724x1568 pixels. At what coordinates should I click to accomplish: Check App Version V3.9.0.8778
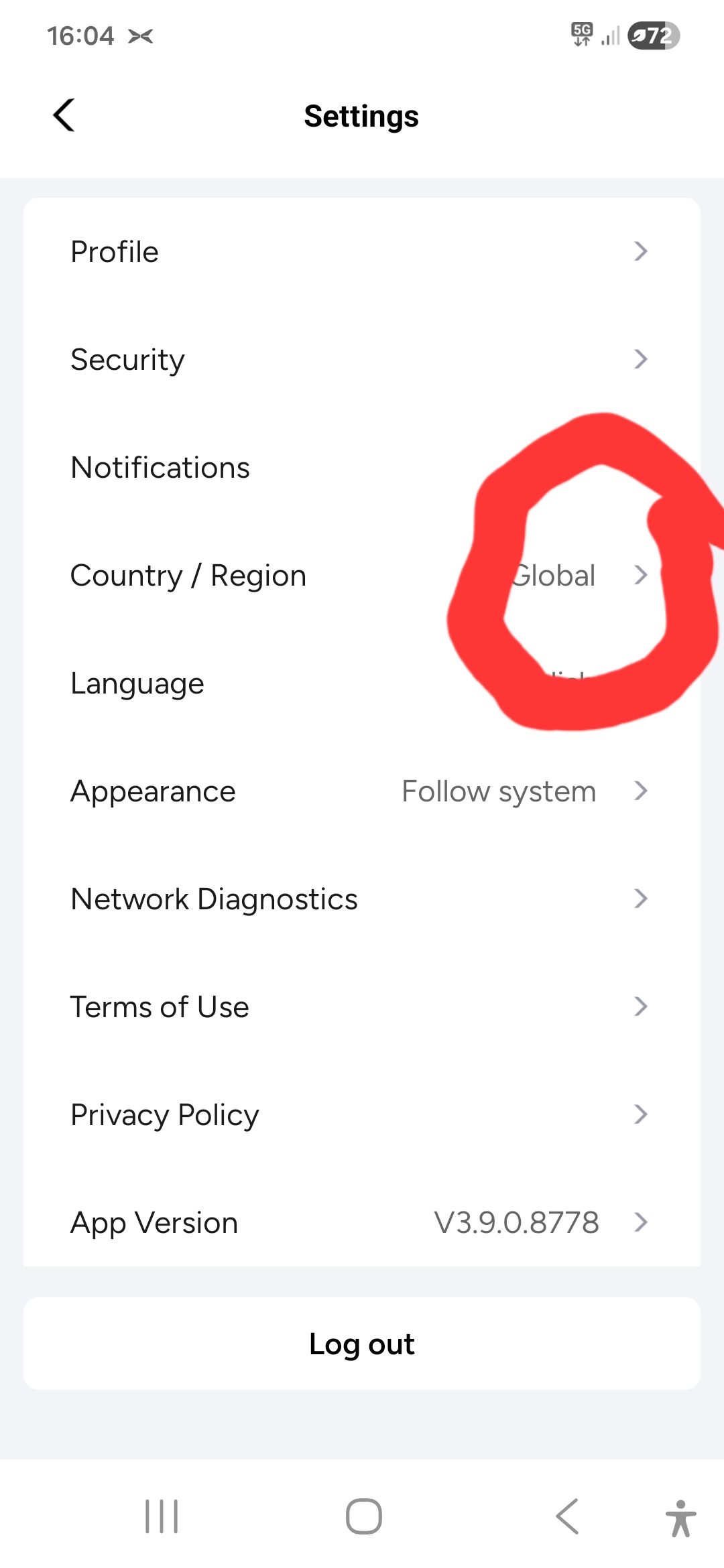coord(362,1223)
